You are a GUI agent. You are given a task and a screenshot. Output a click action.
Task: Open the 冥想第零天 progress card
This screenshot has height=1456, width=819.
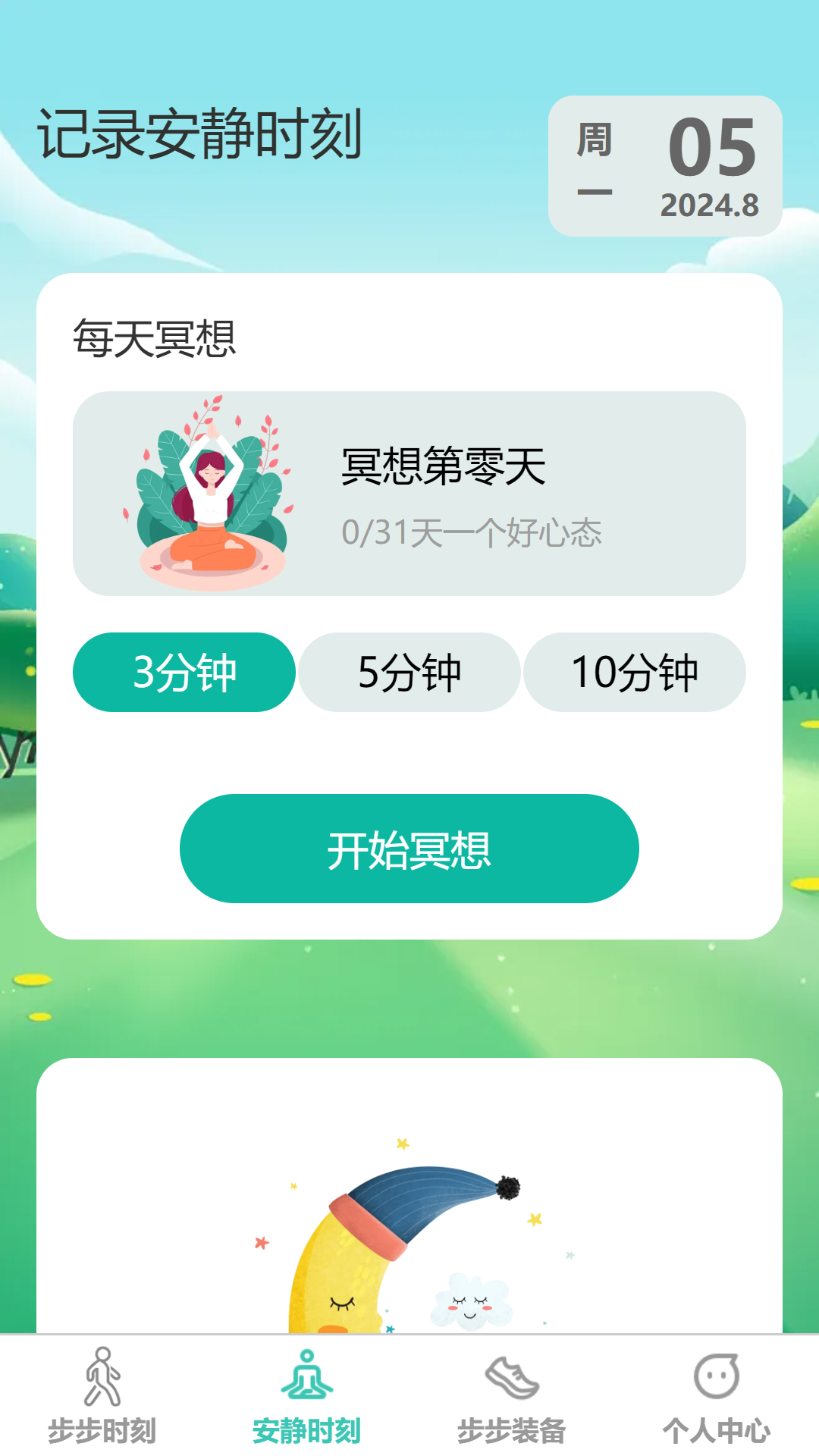tap(409, 494)
